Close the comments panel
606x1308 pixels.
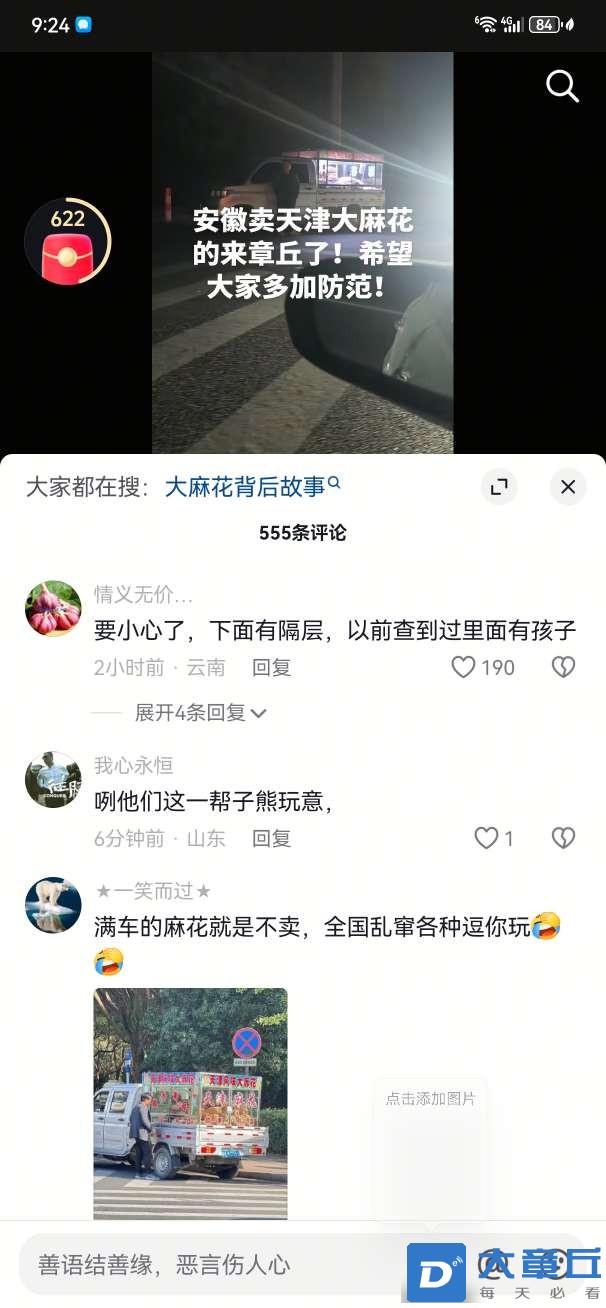pyautogui.click(x=568, y=487)
